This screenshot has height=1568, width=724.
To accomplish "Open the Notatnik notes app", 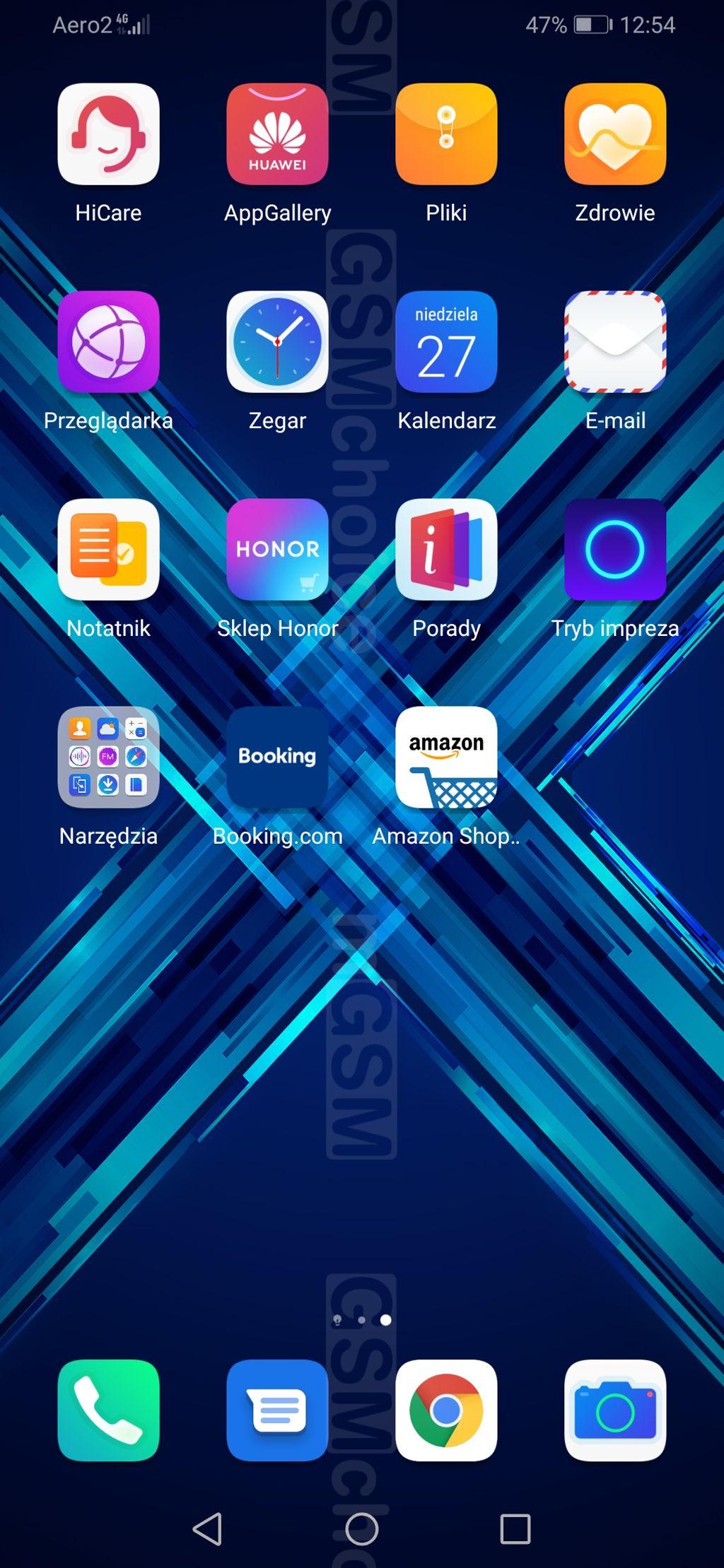I will click(108, 550).
